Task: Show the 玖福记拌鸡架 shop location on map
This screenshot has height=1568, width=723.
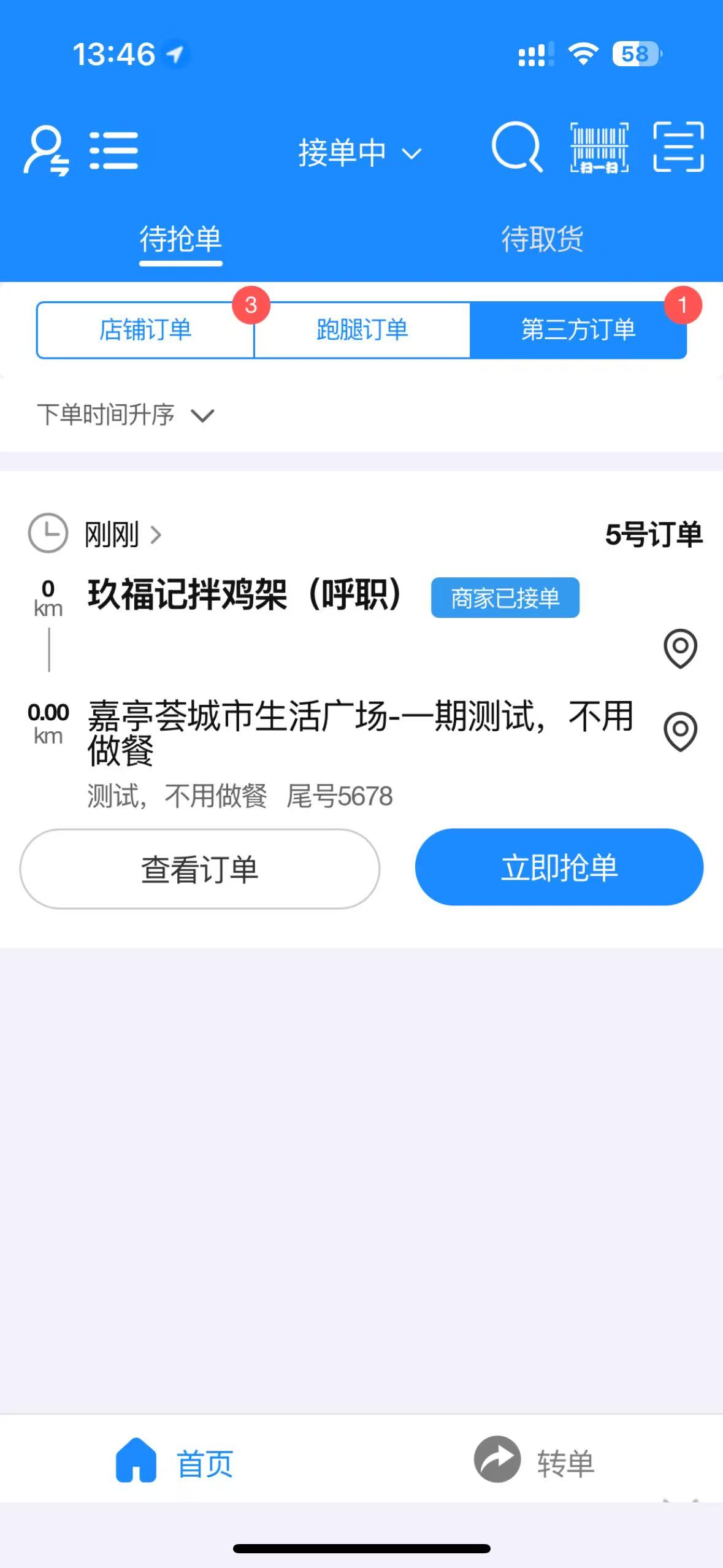Action: [680, 648]
